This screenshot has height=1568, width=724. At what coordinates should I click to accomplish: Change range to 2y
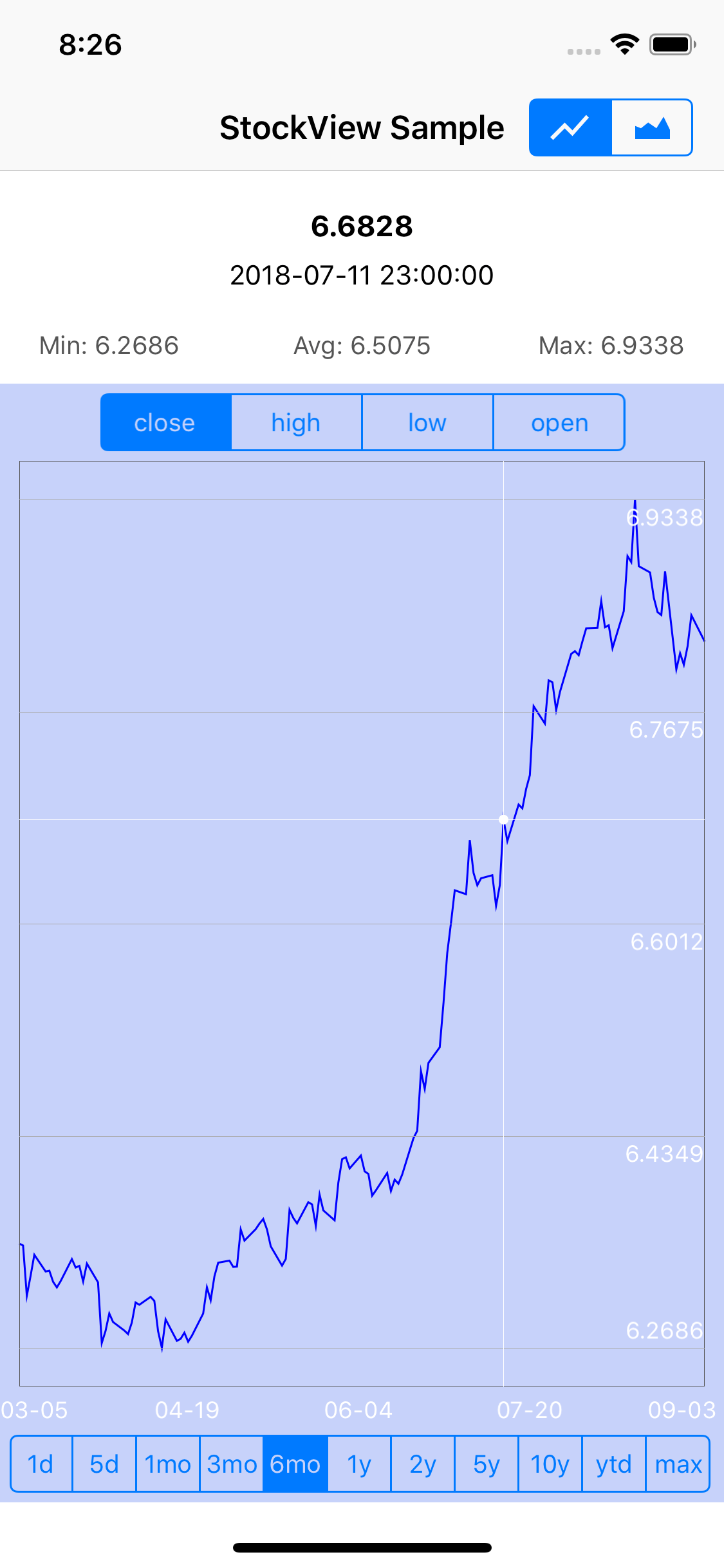(x=423, y=1464)
